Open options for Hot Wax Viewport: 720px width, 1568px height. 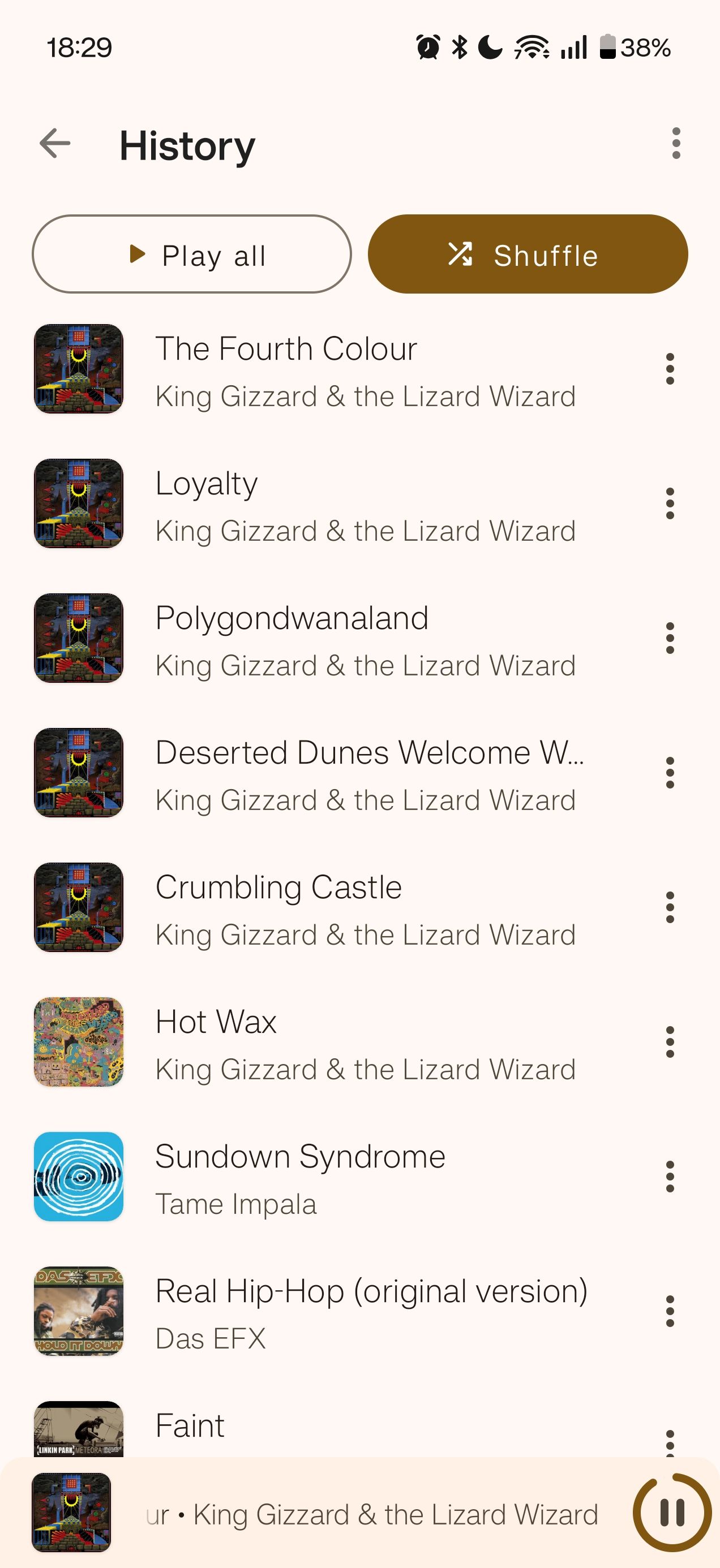point(670,1041)
